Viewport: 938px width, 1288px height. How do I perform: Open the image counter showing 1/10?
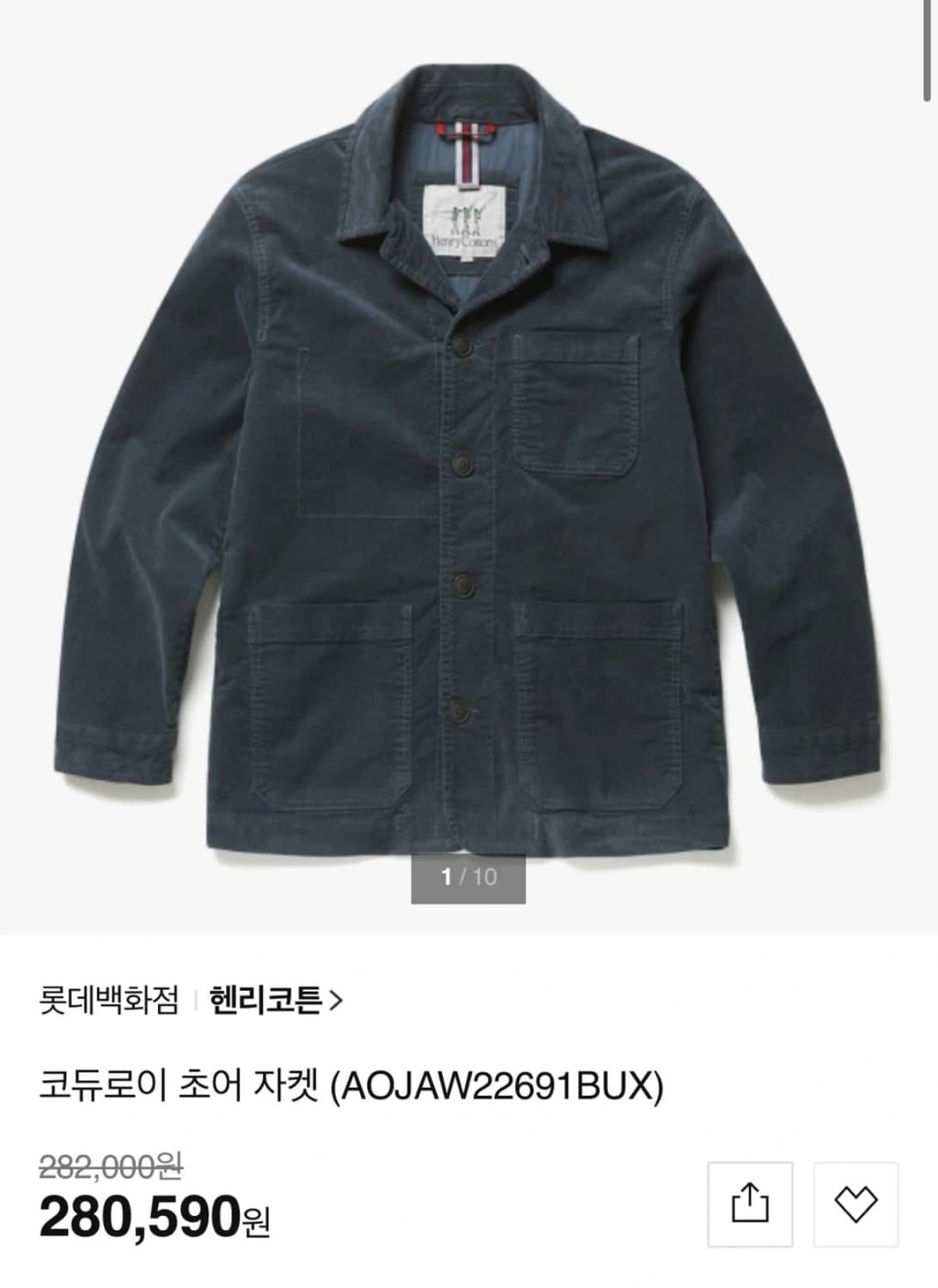coord(469,878)
